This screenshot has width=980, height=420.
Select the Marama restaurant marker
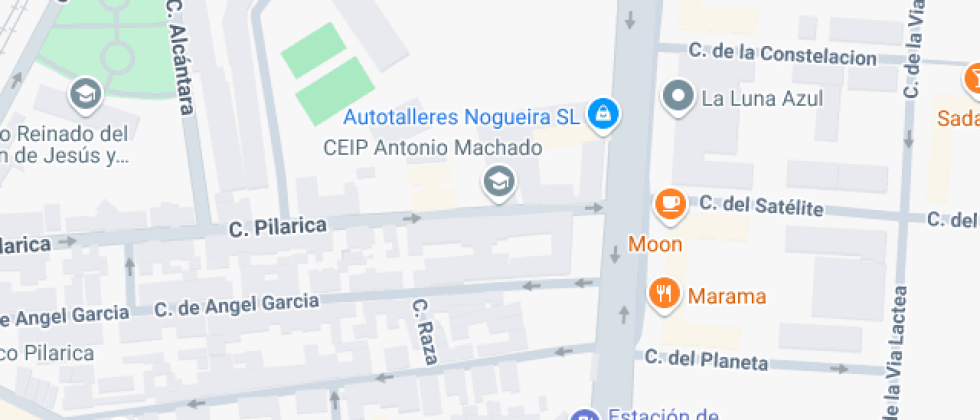[x=664, y=294]
